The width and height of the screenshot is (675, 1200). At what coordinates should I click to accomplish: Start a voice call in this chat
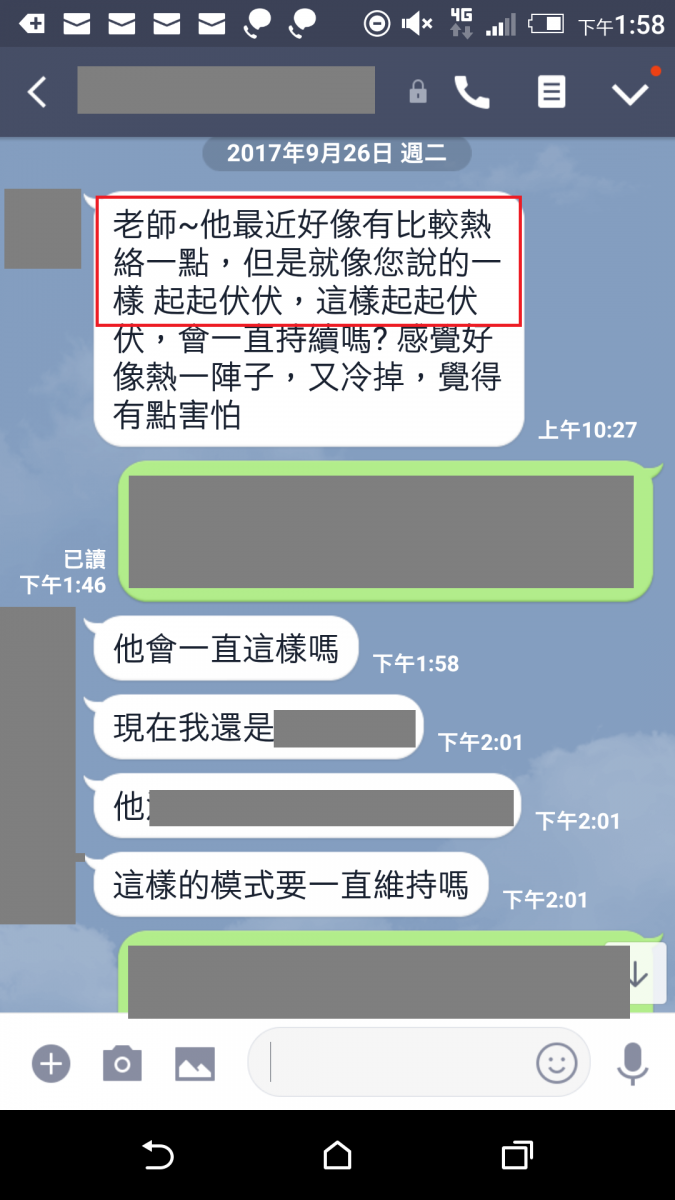(x=472, y=93)
